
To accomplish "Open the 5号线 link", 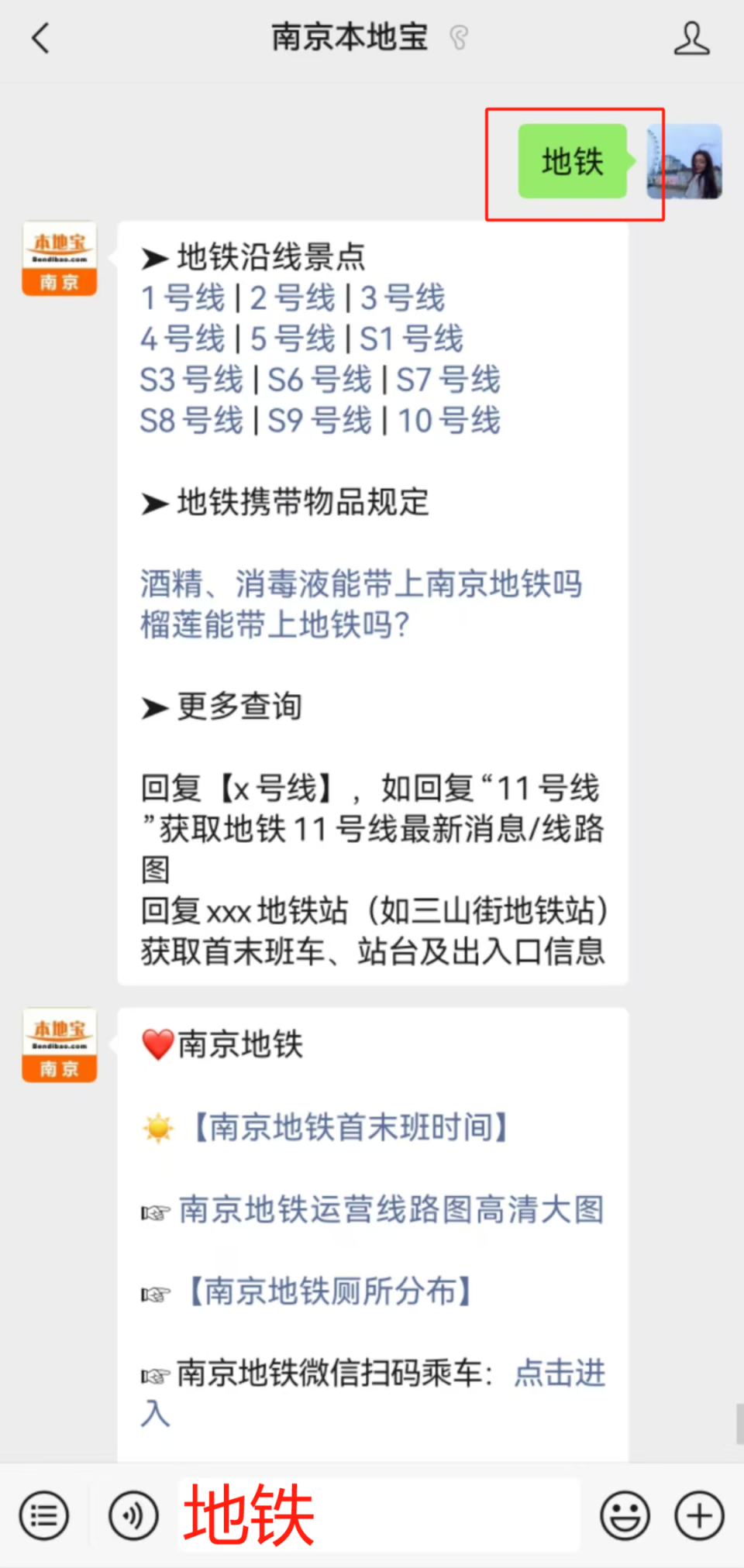I will pos(293,339).
